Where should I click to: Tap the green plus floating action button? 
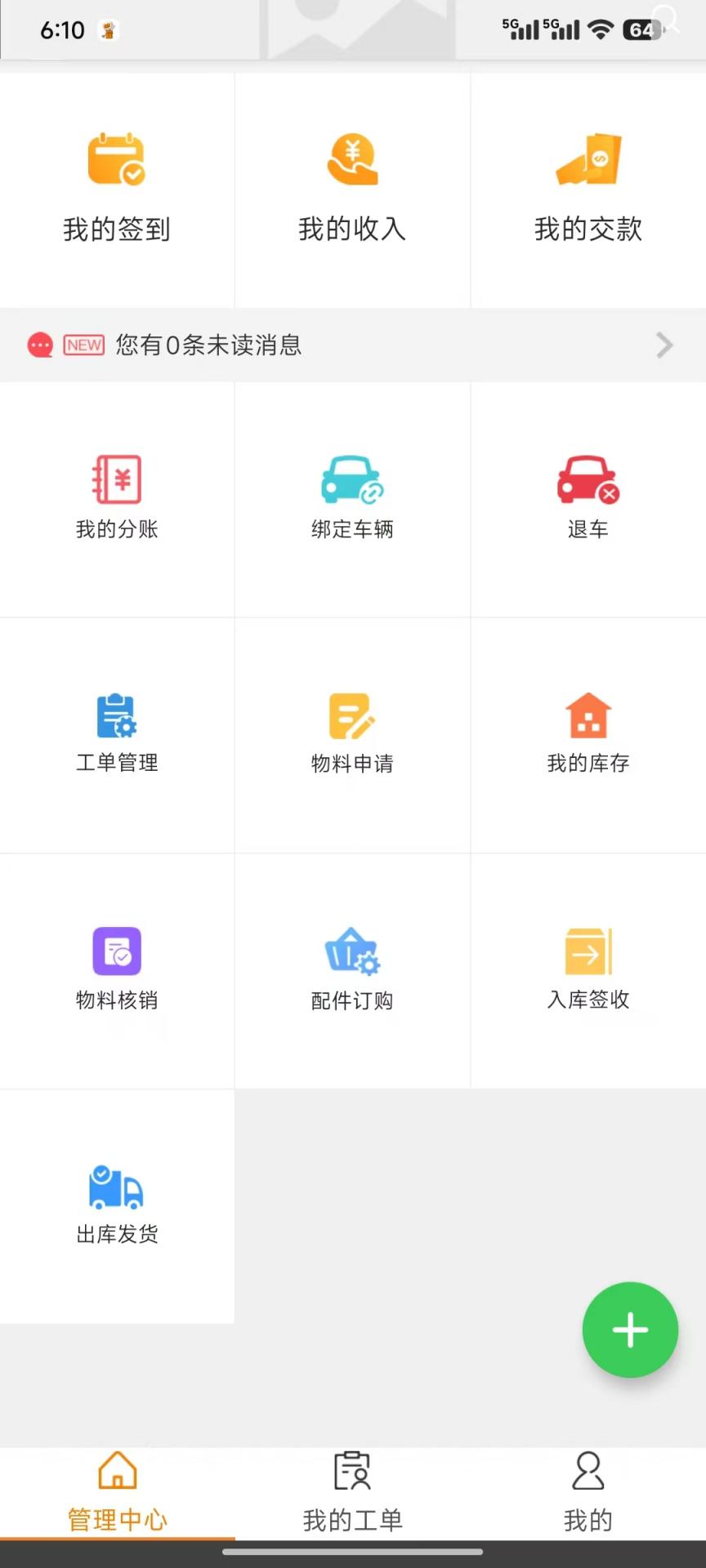630,1330
